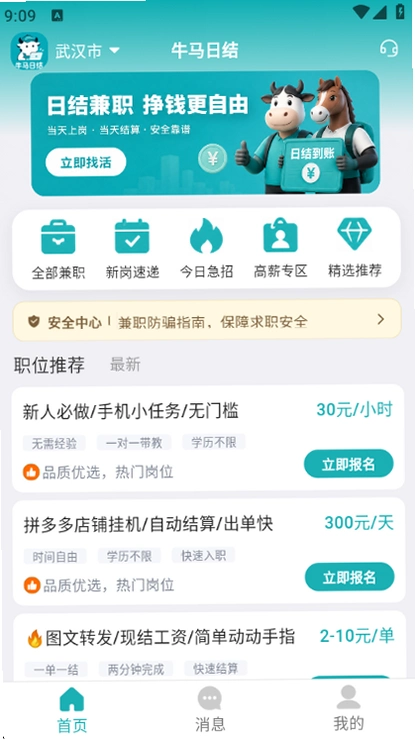Tap the 立即找活 banner button
415x739 pixels.
pyautogui.click(x=86, y=163)
